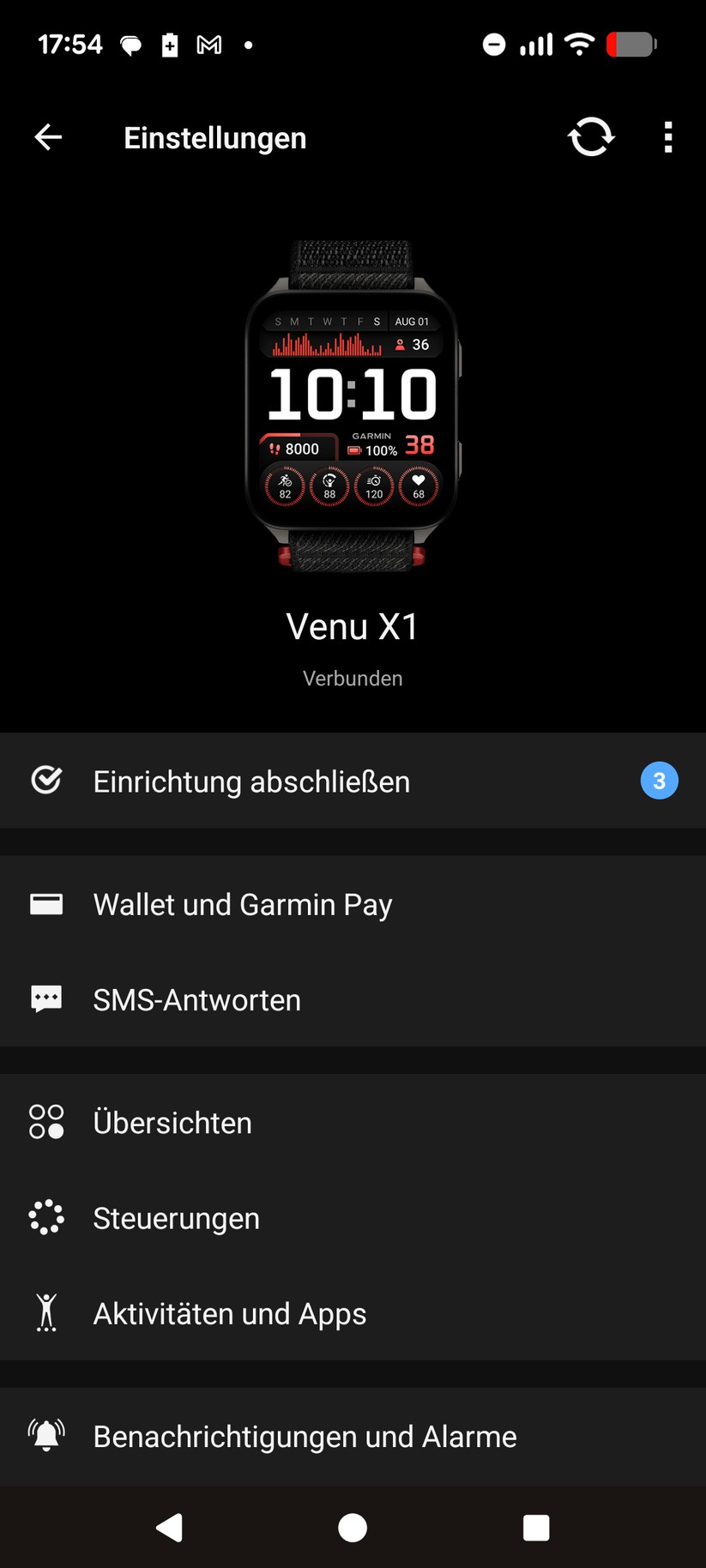Click the Steuerungen dotted circle icon
Viewport: 706px width, 1568px height.
click(47, 1216)
